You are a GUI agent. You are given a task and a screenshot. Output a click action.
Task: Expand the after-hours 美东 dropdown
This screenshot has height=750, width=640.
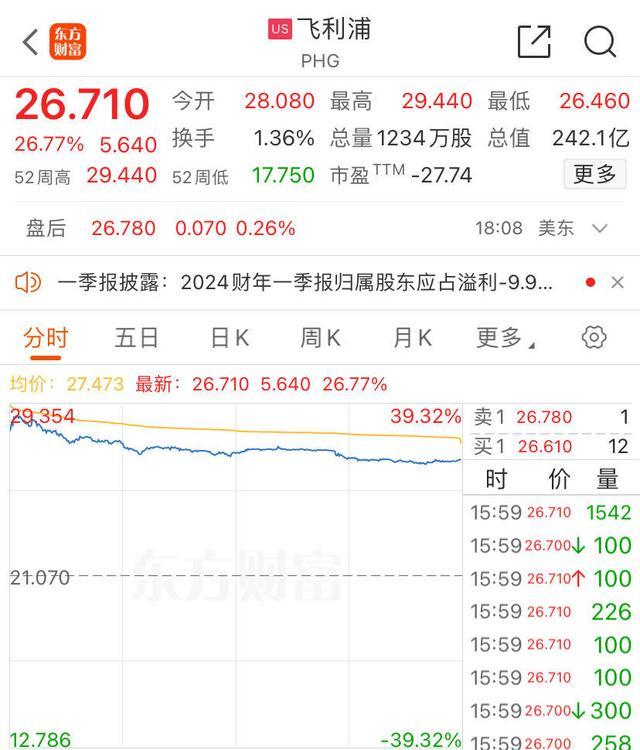point(600,229)
